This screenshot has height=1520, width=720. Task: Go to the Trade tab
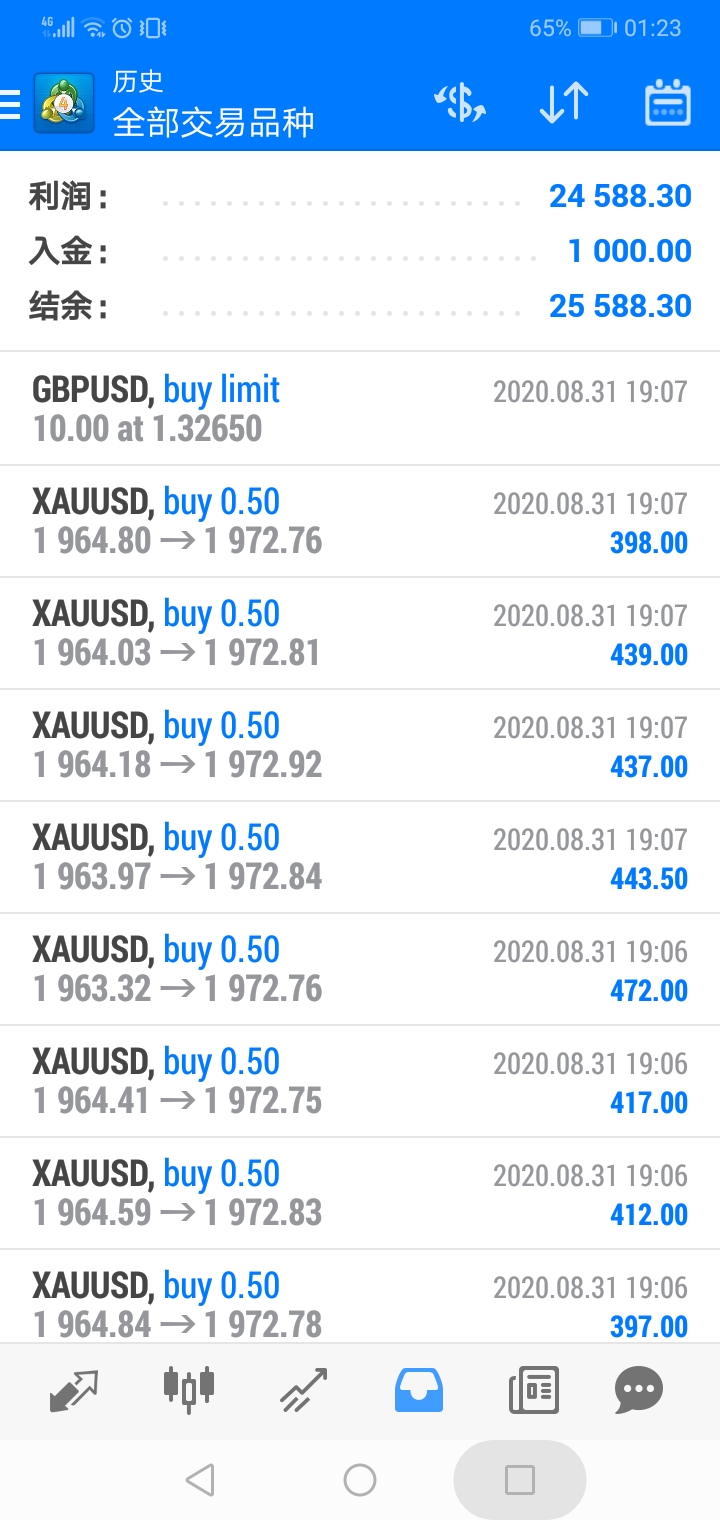304,1390
